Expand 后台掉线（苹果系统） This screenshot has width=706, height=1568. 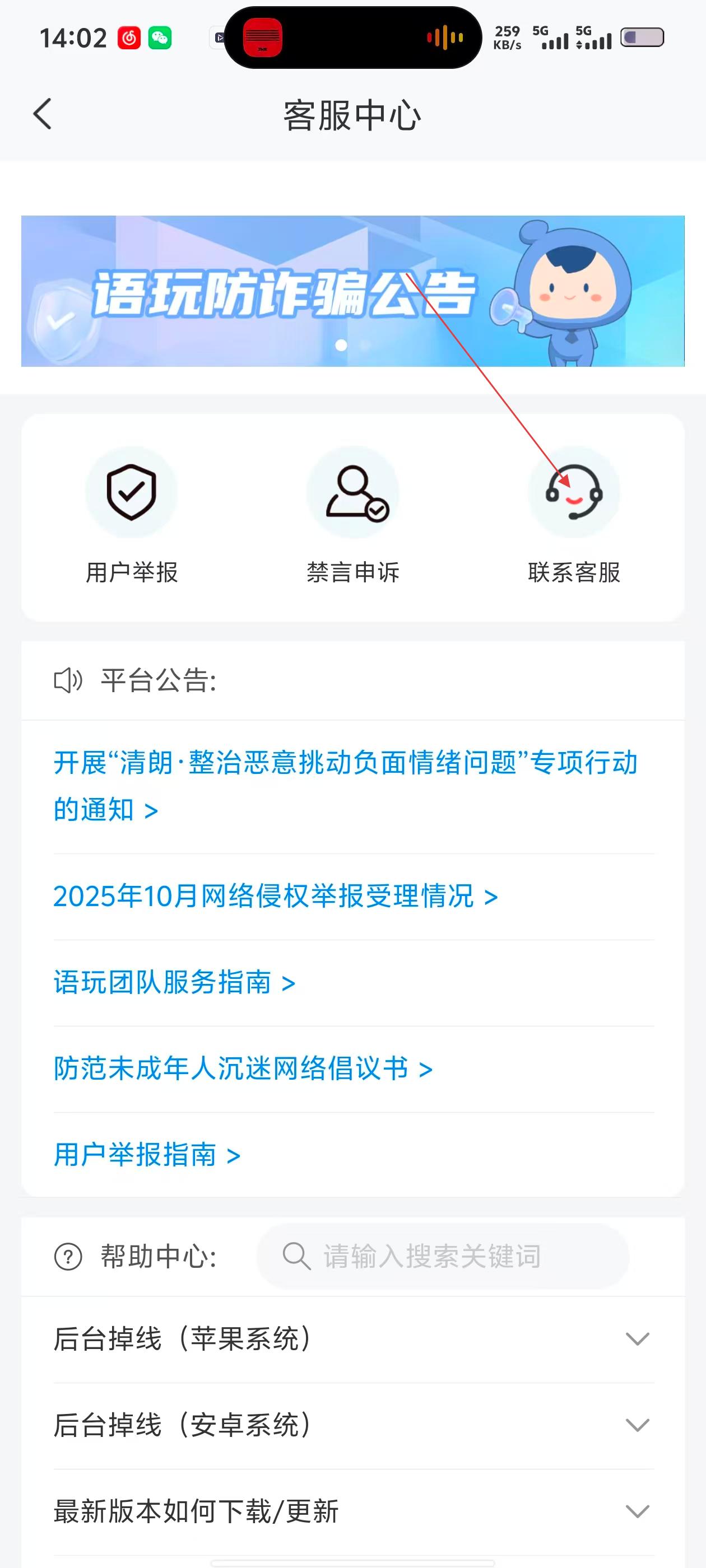click(x=352, y=1339)
